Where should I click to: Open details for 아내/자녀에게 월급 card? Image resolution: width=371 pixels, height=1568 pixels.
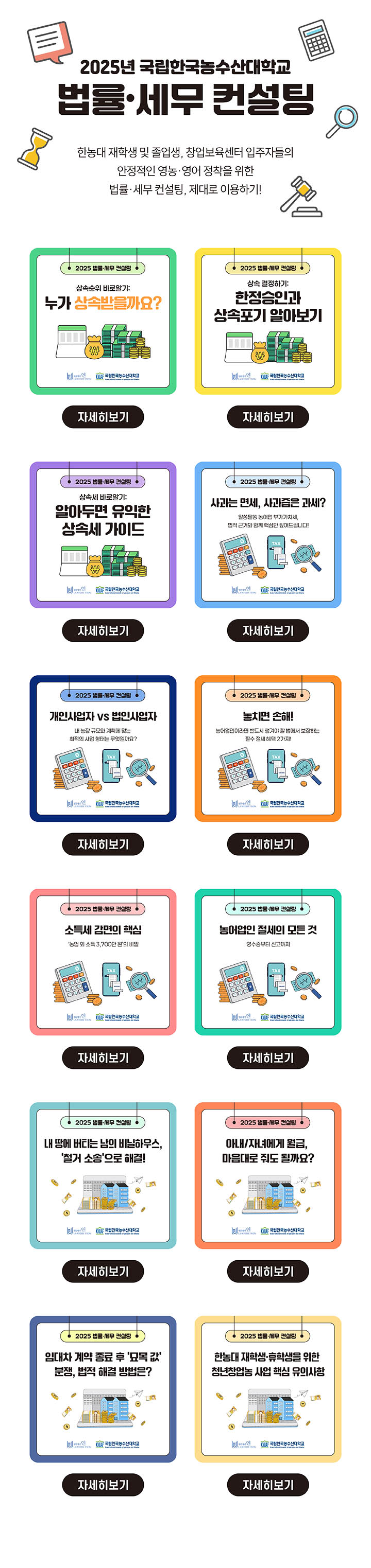[x=267, y=1272]
